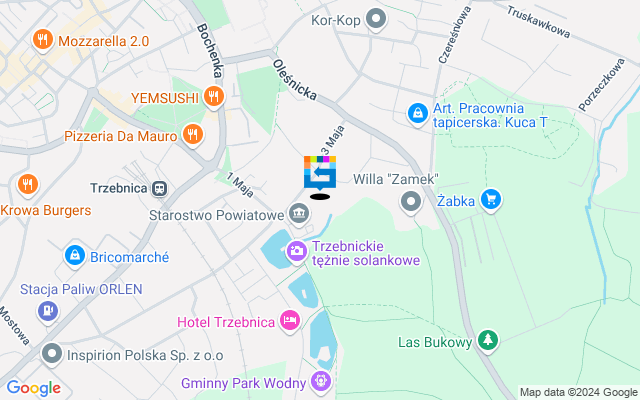This screenshot has width=640, height=400.
Task: Open the Willa "Zamek" marker
Action: tap(411, 203)
